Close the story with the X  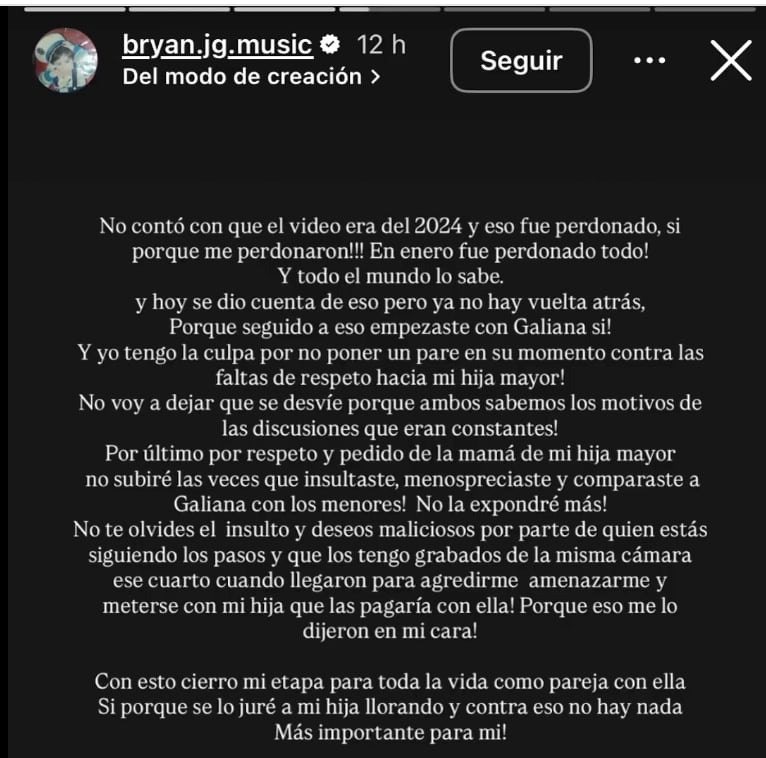[730, 61]
